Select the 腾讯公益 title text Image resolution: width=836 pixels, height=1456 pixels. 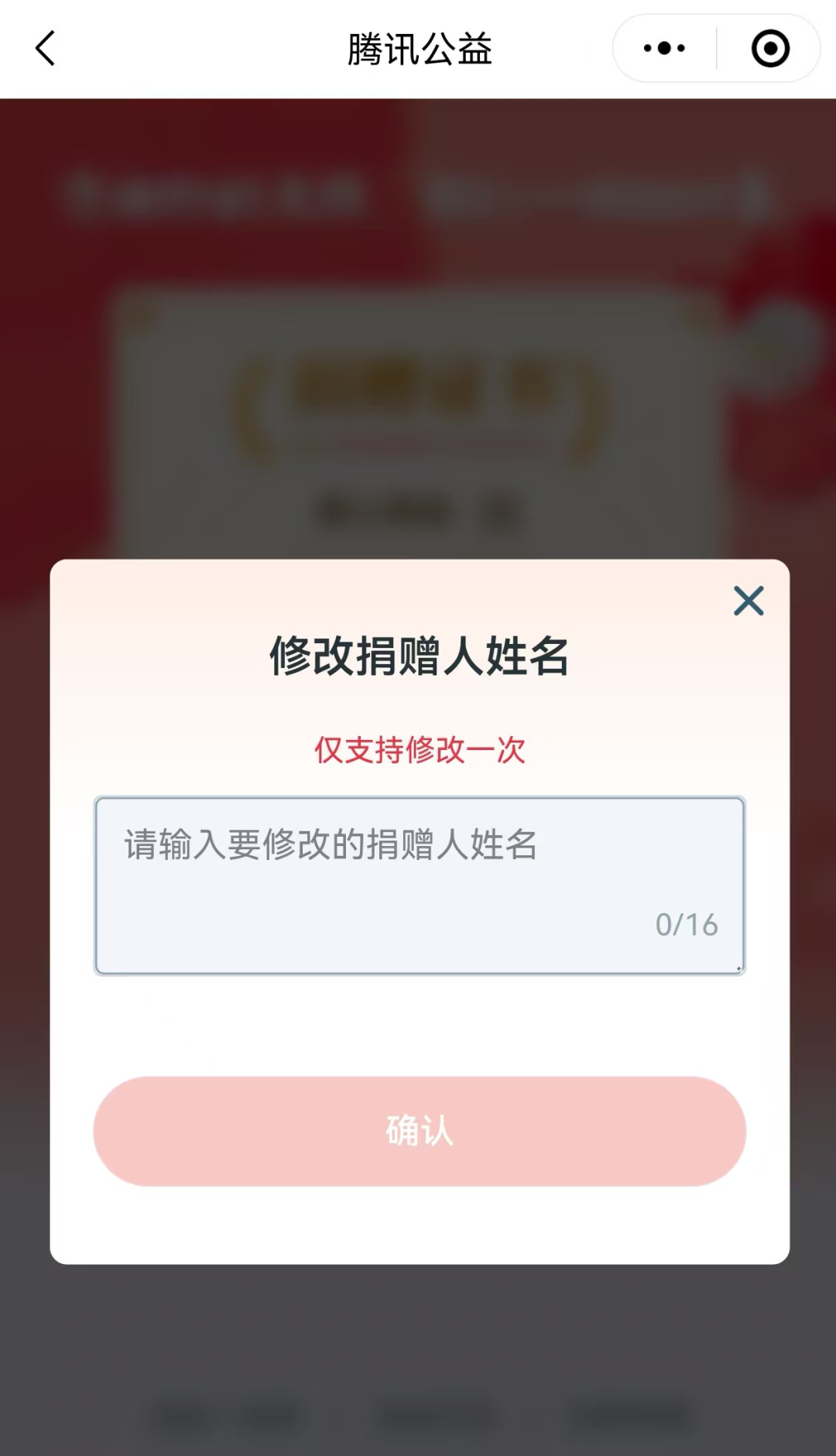point(418,48)
